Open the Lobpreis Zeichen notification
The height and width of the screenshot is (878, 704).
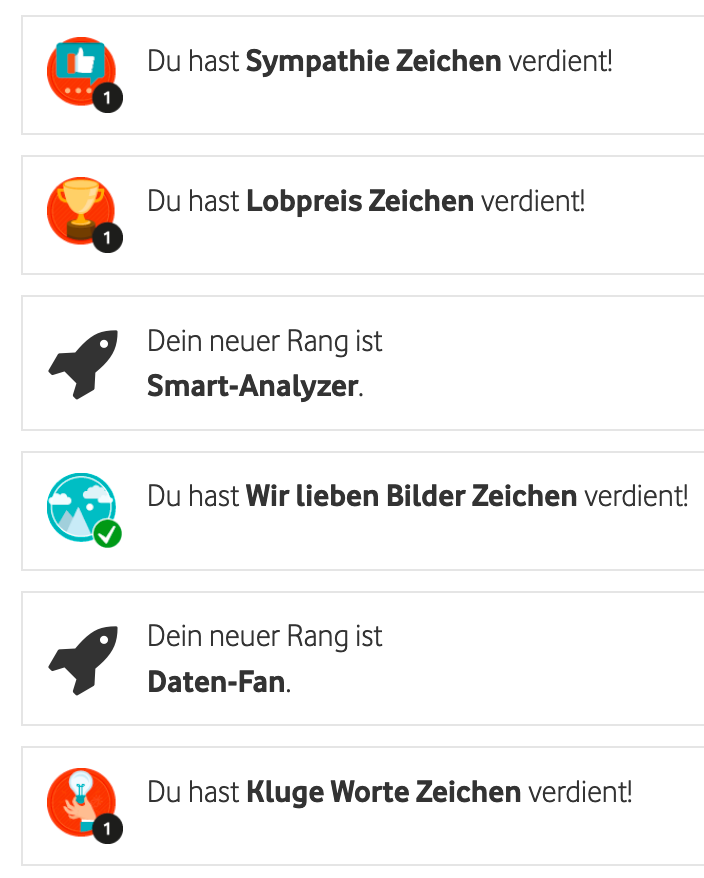point(365,202)
